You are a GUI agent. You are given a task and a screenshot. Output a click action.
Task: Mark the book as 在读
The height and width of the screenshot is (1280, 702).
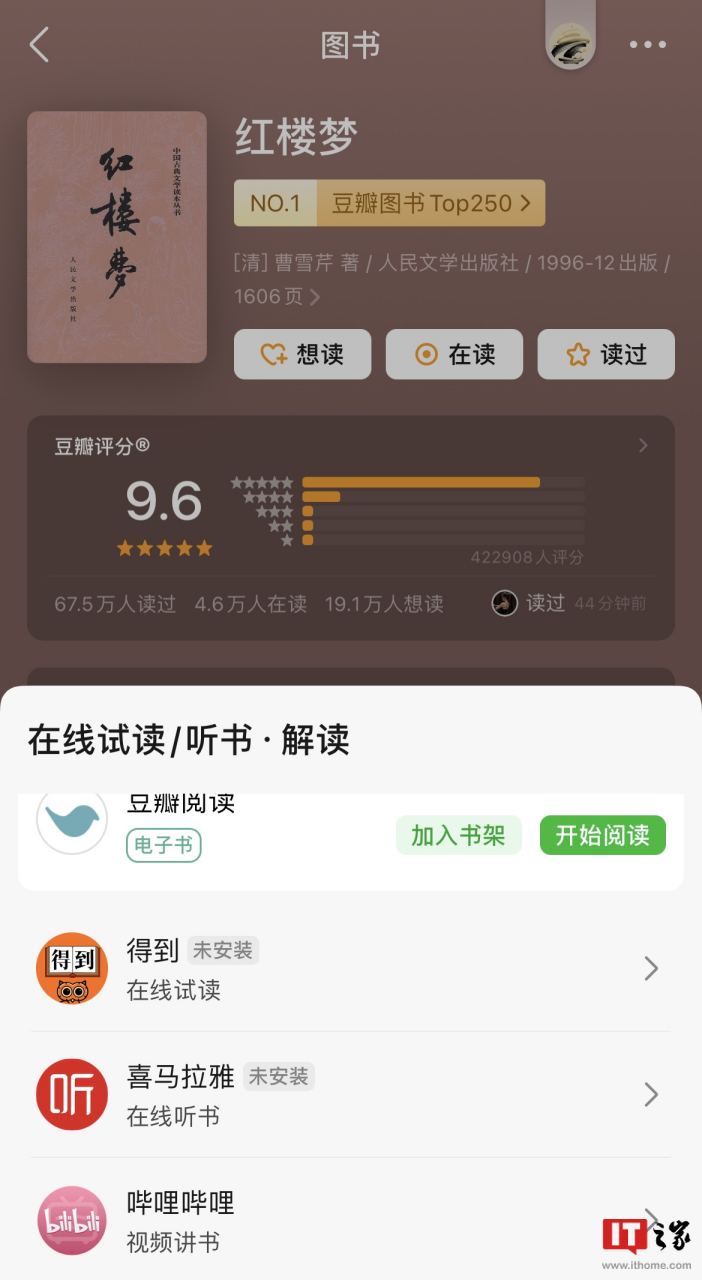(454, 354)
